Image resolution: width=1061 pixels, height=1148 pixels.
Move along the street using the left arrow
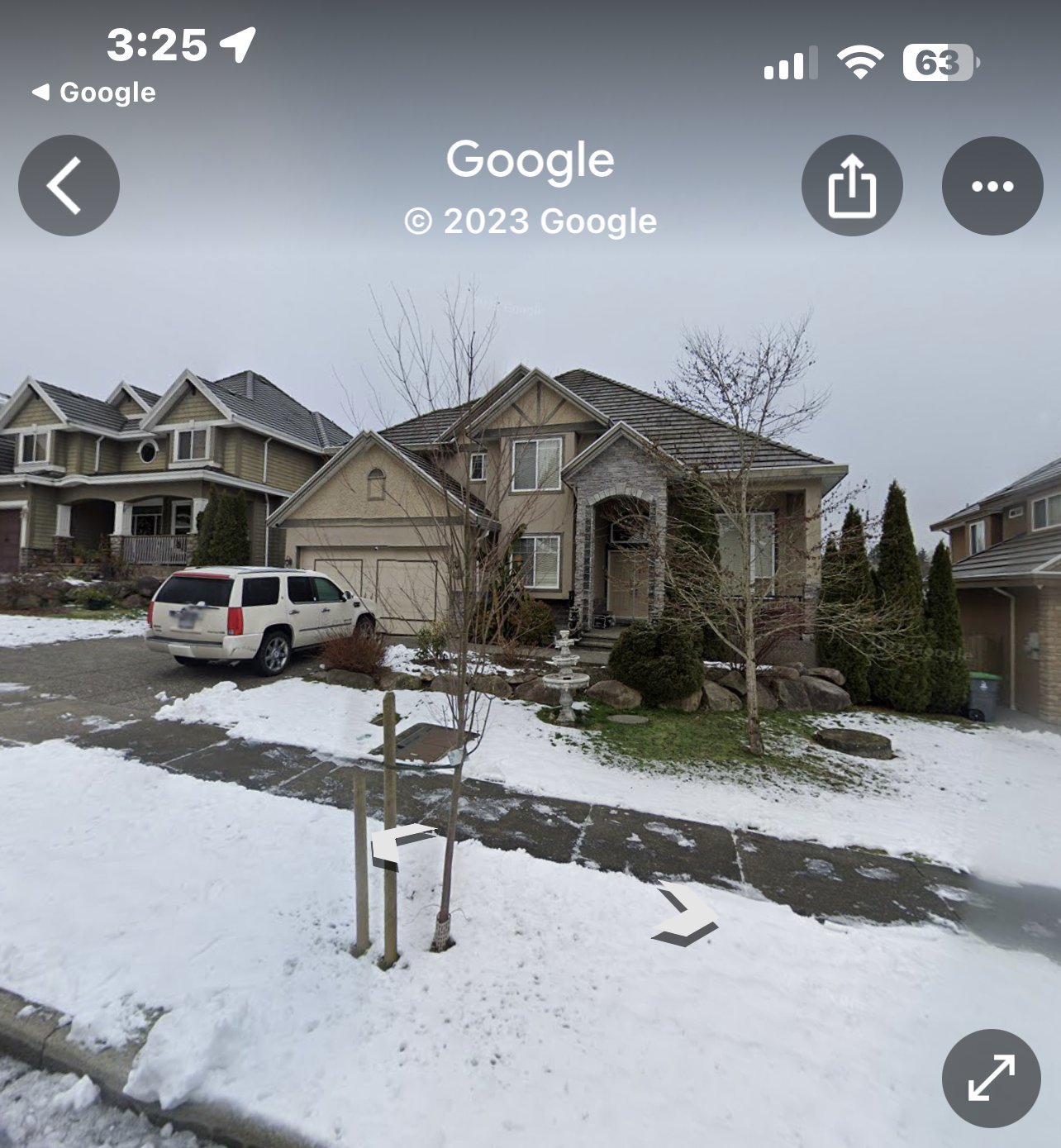tap(401, 845)
